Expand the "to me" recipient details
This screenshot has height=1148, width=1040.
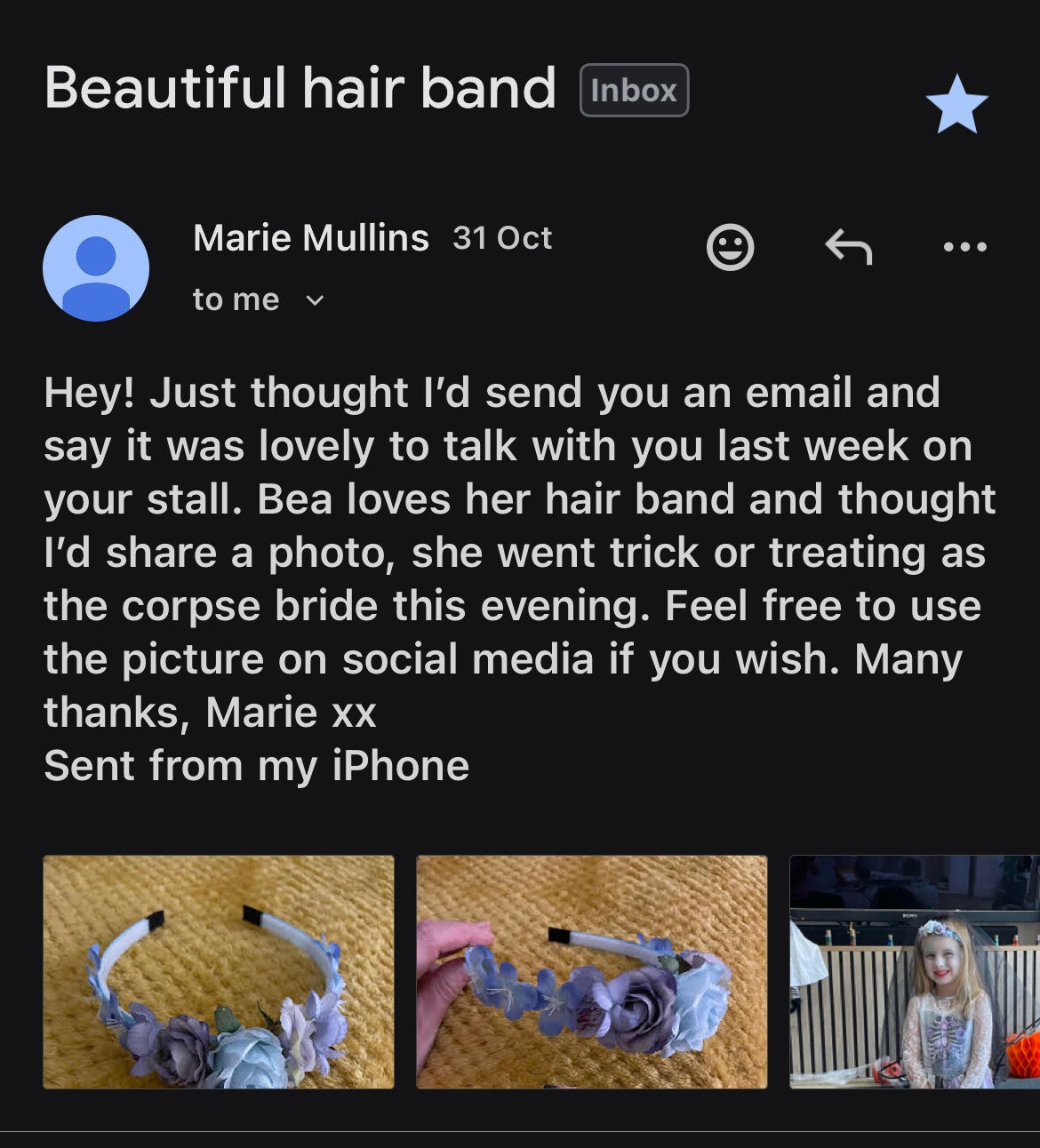click(x=315, y=300)
